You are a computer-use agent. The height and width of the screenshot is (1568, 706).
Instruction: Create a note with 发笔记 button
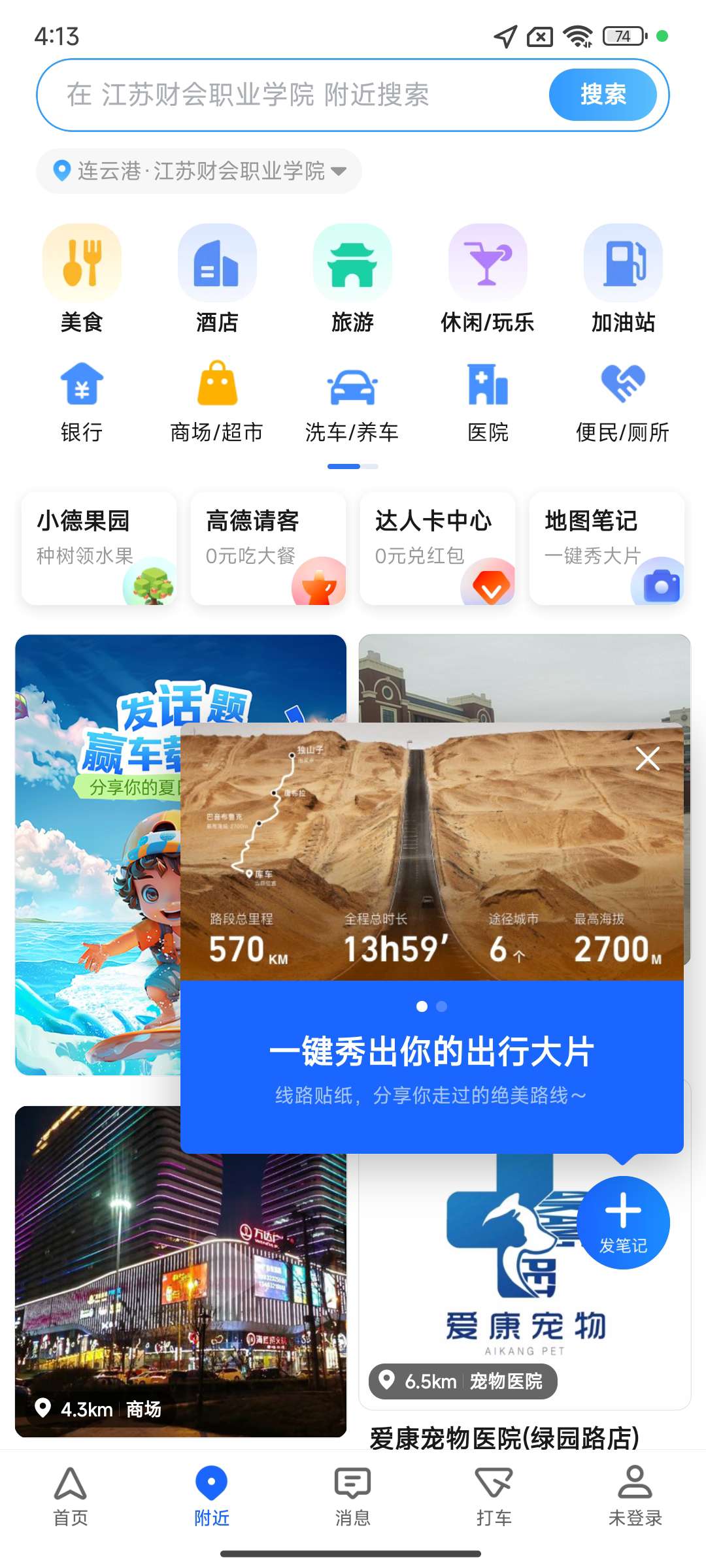623,1223
